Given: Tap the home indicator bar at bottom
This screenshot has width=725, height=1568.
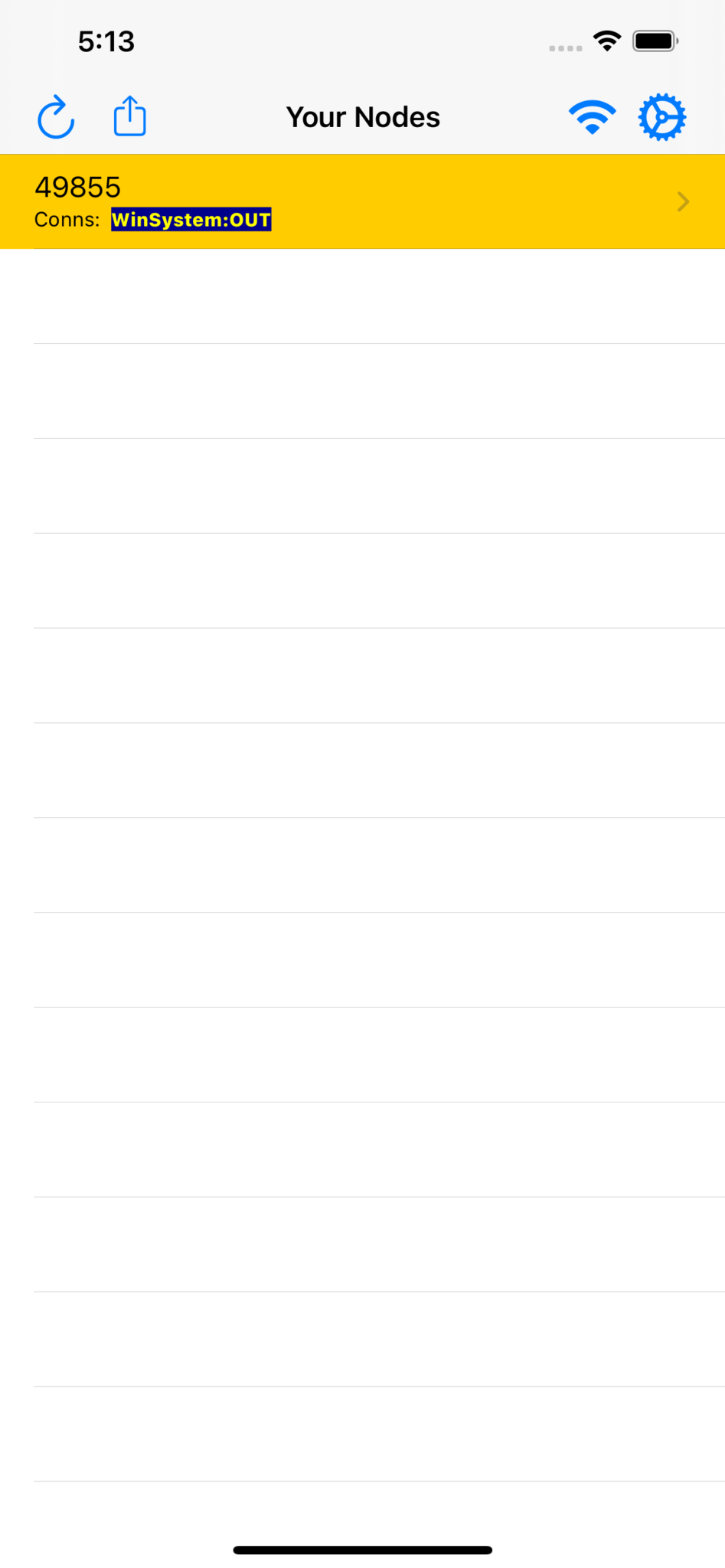Looking at the screenshot, I should point(362,1549).
